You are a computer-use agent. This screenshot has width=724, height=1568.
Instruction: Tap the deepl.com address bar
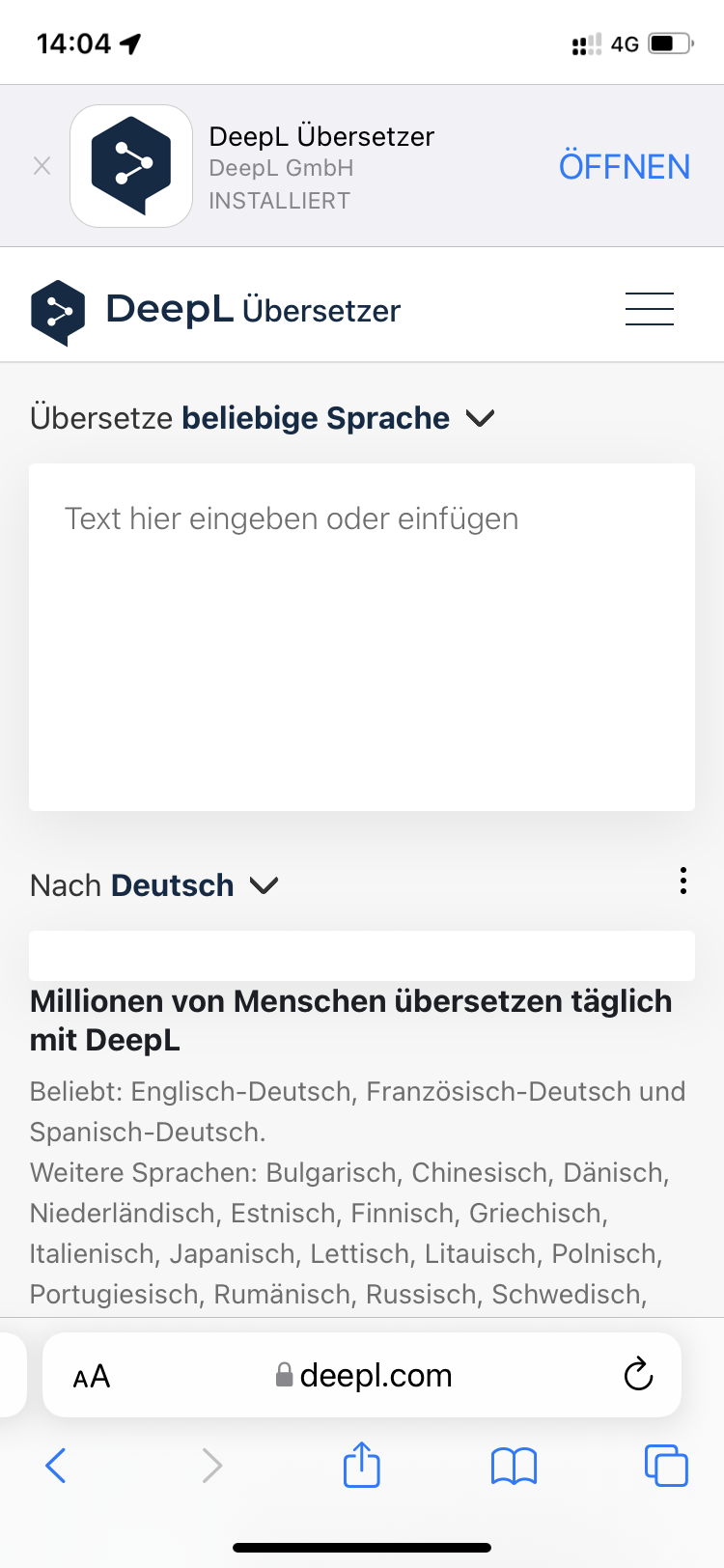click(x=364, y=1375)
